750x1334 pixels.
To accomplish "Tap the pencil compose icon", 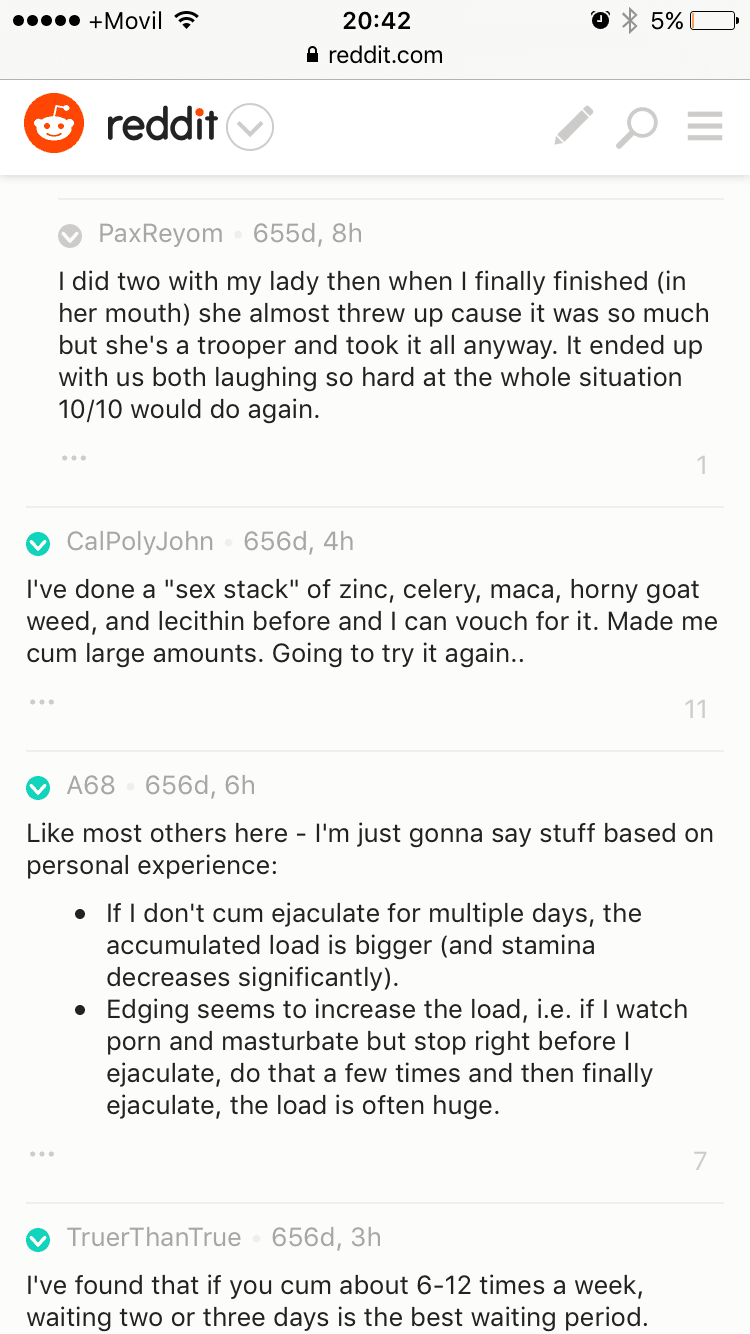I will pos(574,127).
